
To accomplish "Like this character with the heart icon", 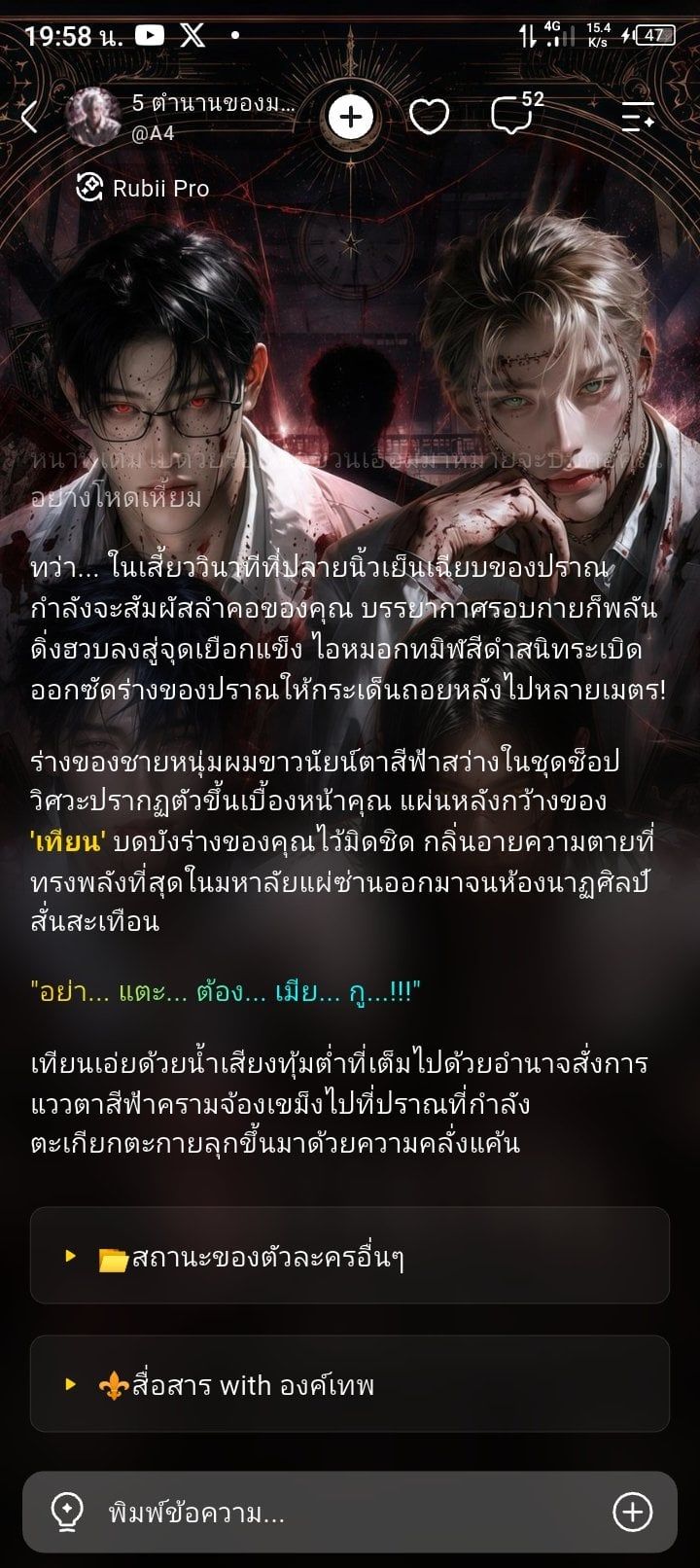I will [429, 117].
